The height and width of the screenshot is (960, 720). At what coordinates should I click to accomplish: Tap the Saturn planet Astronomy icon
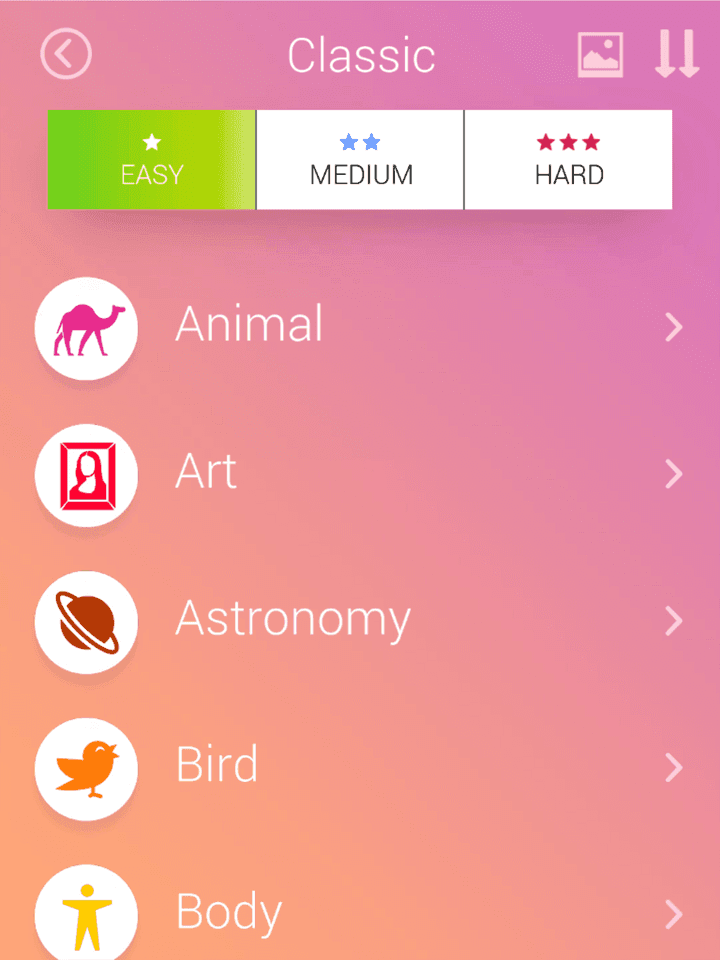pyautogui.click(x=86, y=621)
